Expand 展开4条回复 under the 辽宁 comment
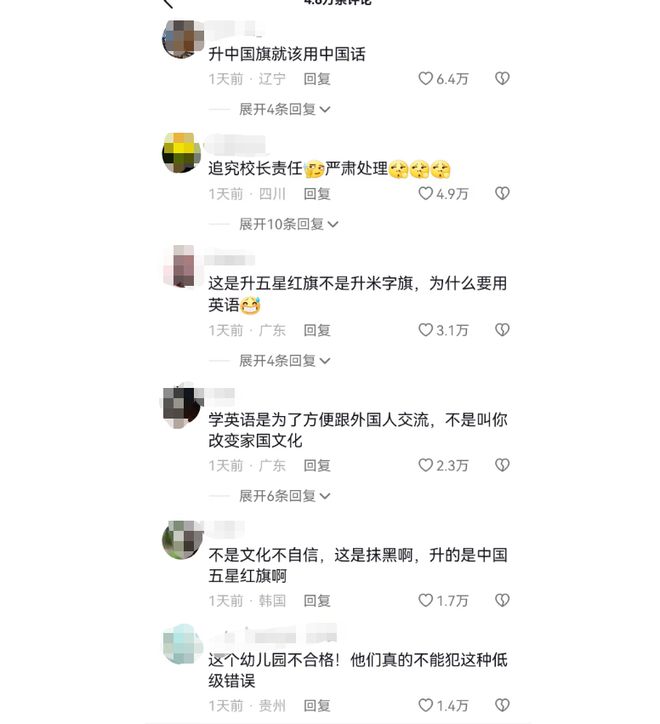The image size is (660, 724). click(284, 109)
